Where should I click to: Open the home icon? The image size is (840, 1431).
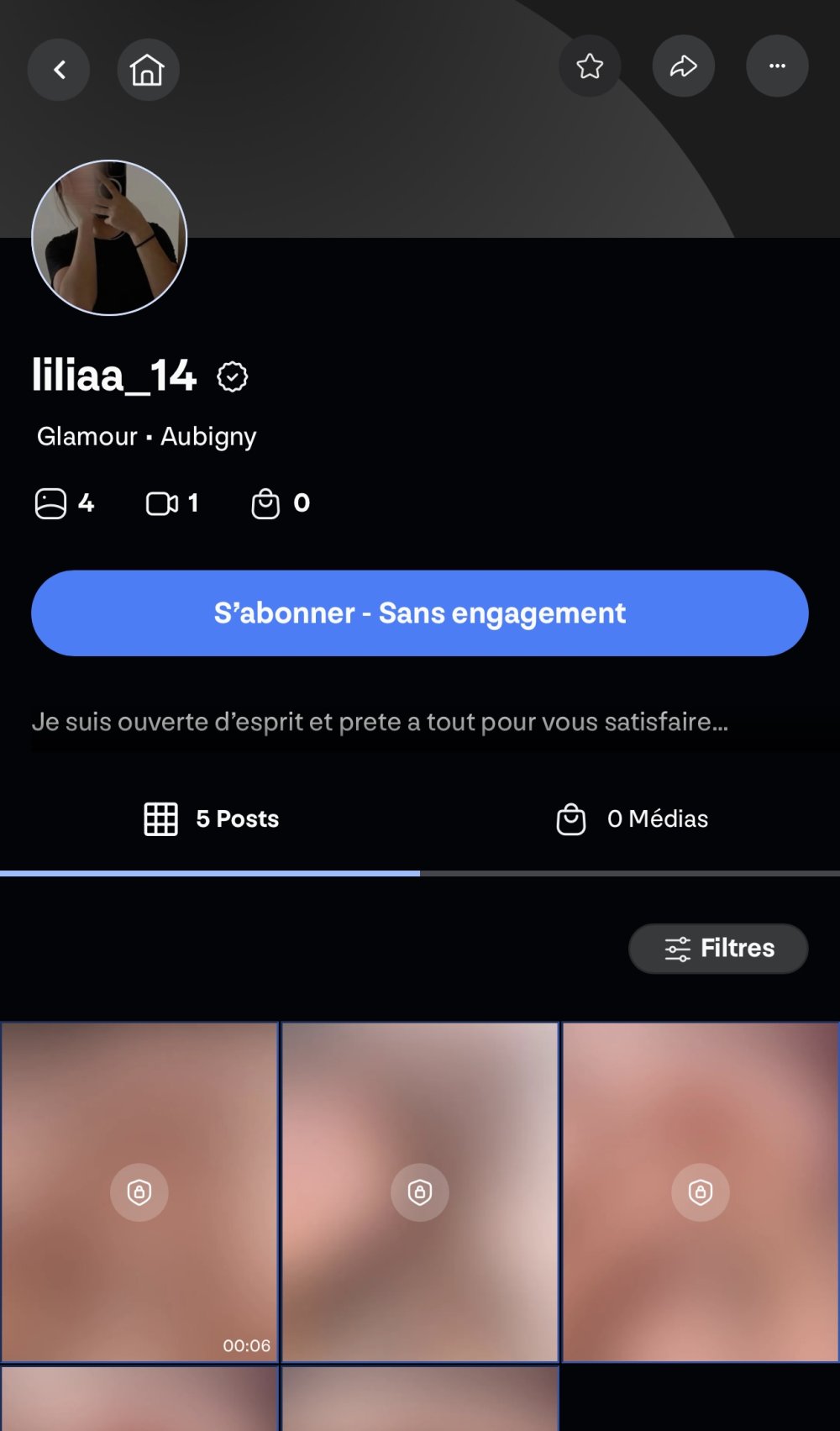click(148, 70)
